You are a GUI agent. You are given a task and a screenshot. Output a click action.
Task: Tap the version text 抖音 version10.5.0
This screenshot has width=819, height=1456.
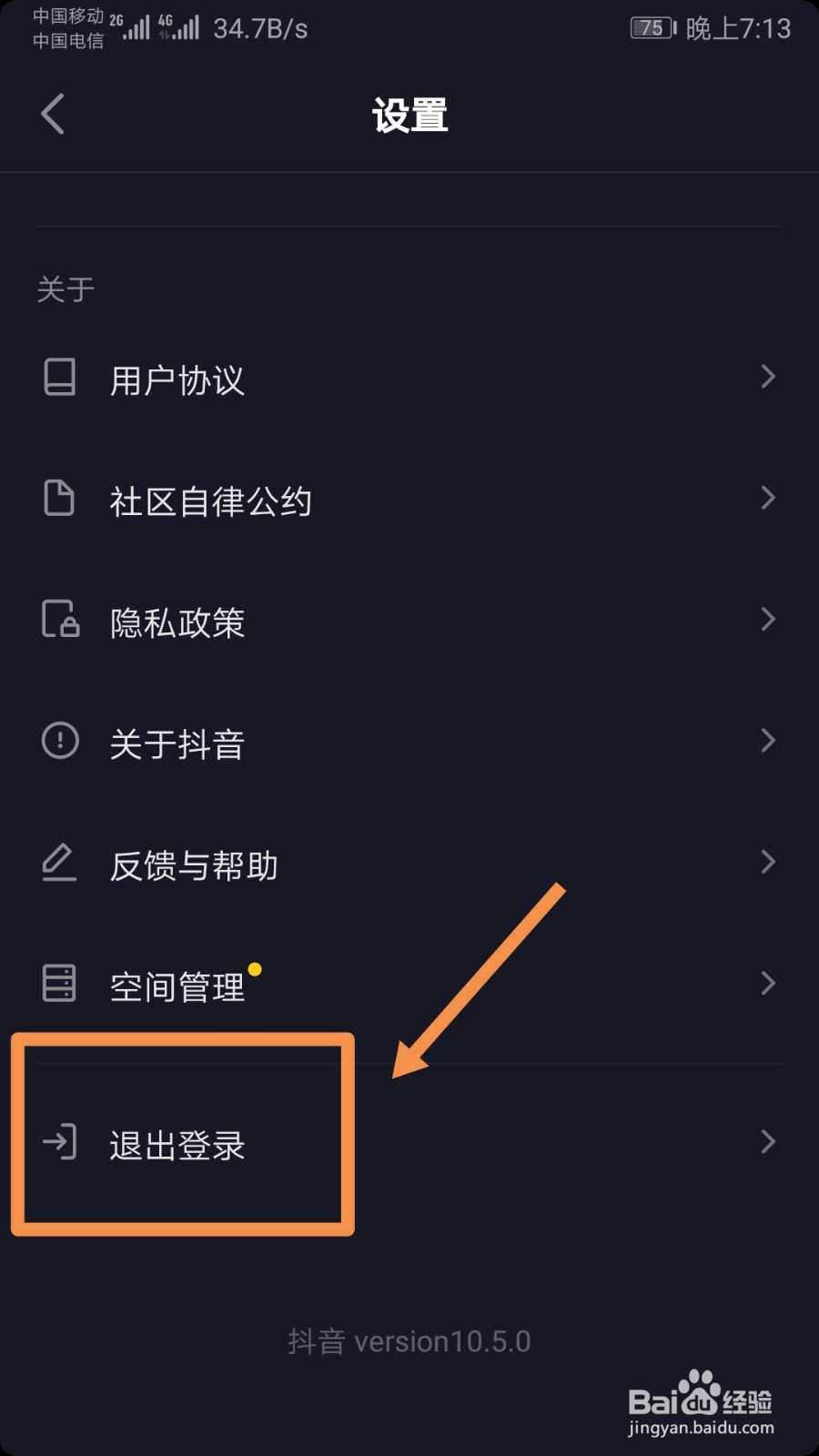[x=409, y=1340]
